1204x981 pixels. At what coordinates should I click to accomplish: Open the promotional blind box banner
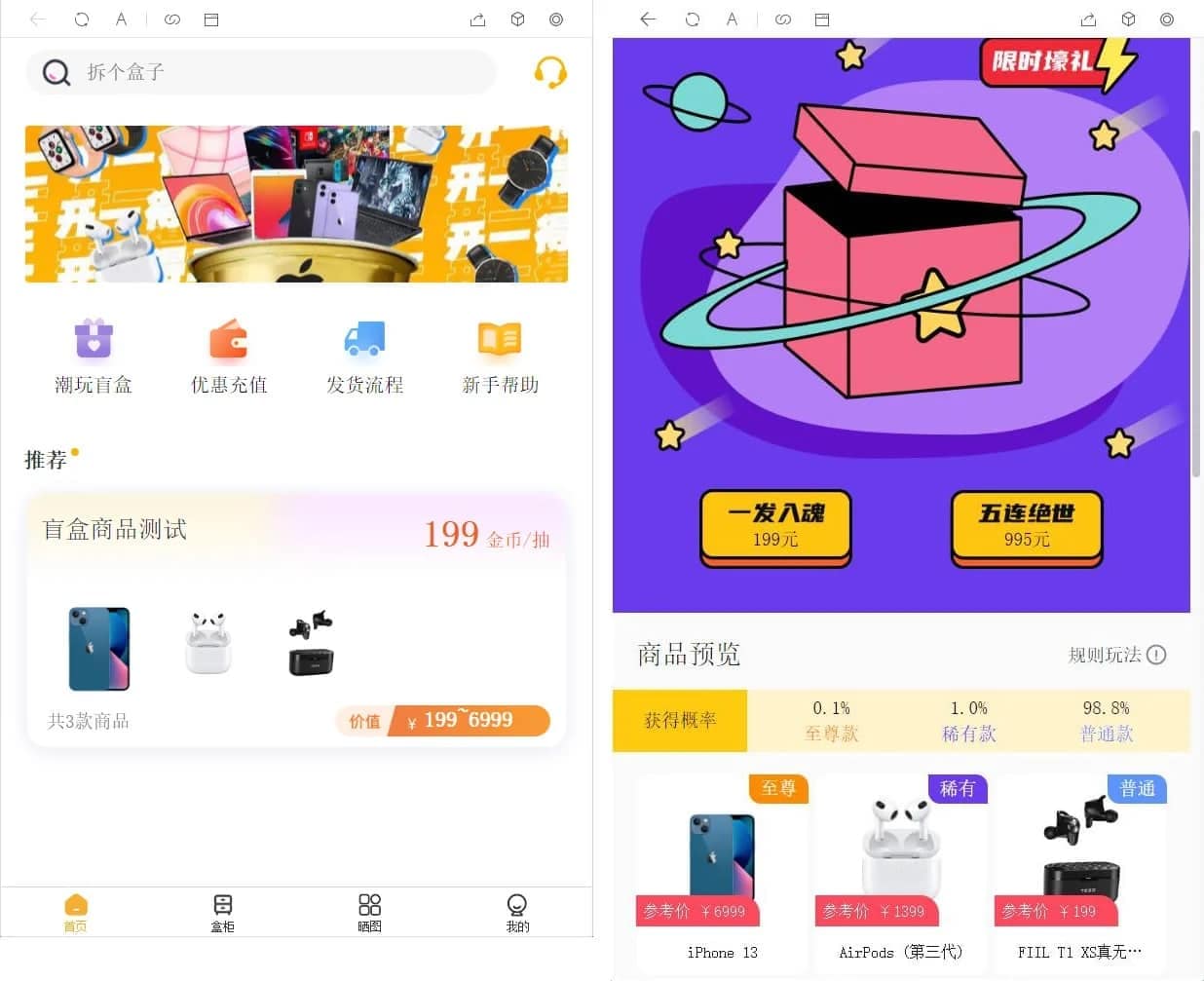[296, 204]
